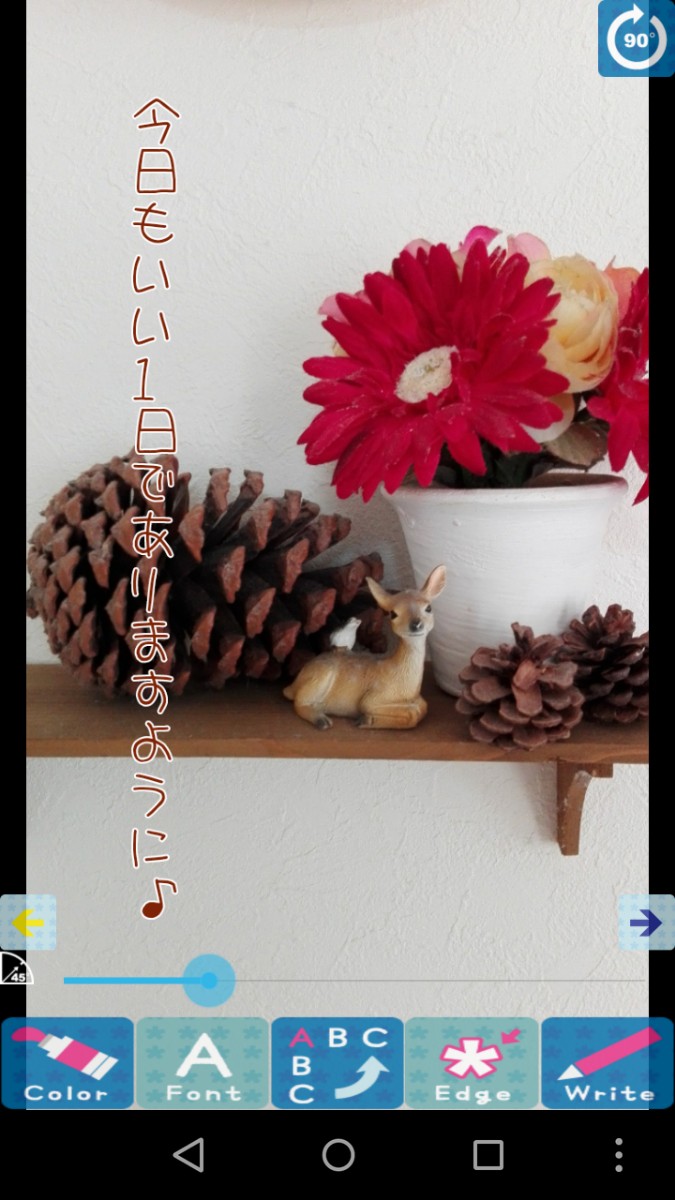The height and width of the screenshot is (1200, 675).
Task: Tap the 45 degree angle icon
Action: pyautogui.click(x=16, y=968)
